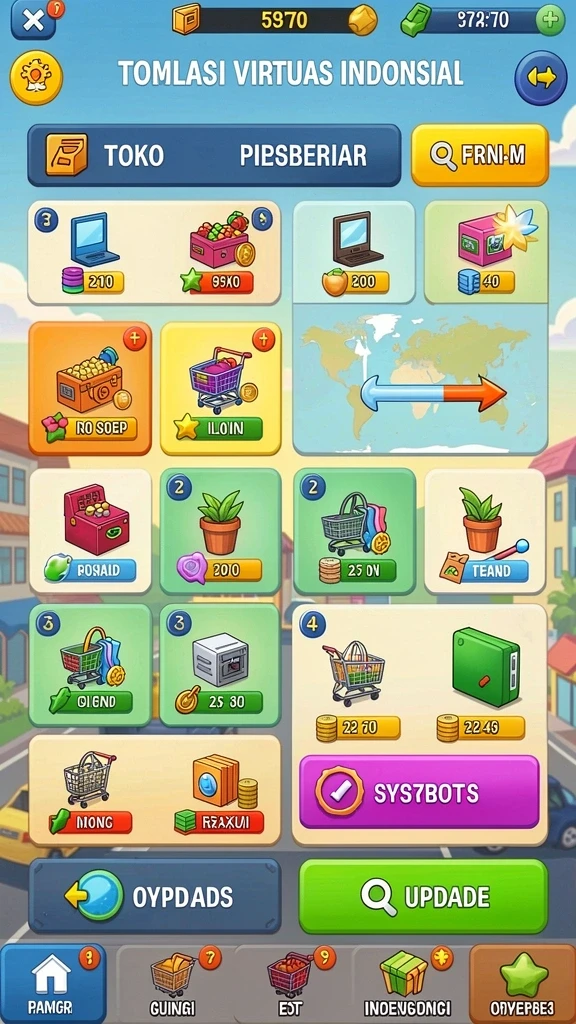This screenshot has width=576, height=1024.
Task: Tap the blue swap arrows icon
Action: (x=541, y=78)
